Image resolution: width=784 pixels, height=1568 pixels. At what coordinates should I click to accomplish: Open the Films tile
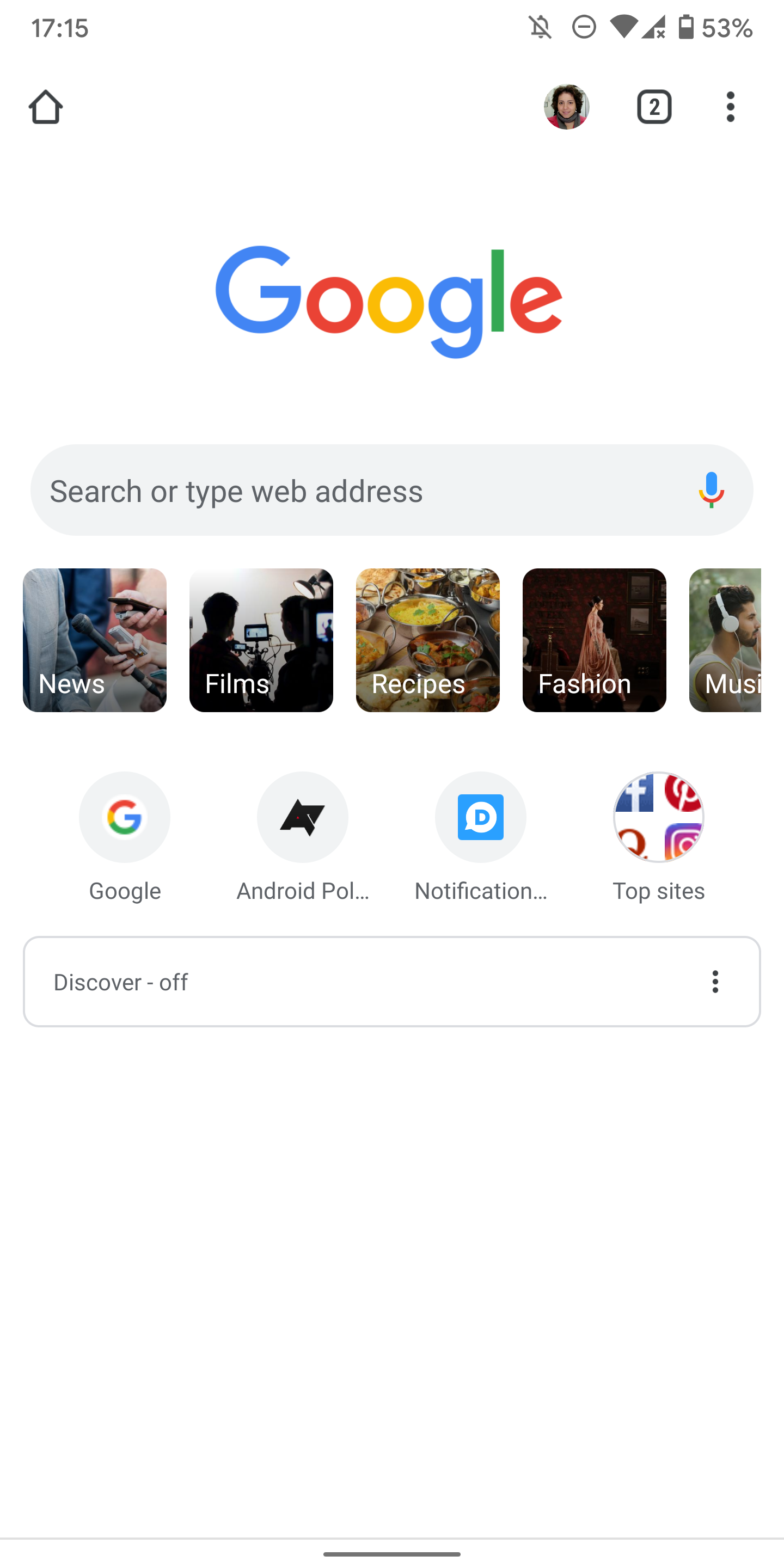[261, 640]
